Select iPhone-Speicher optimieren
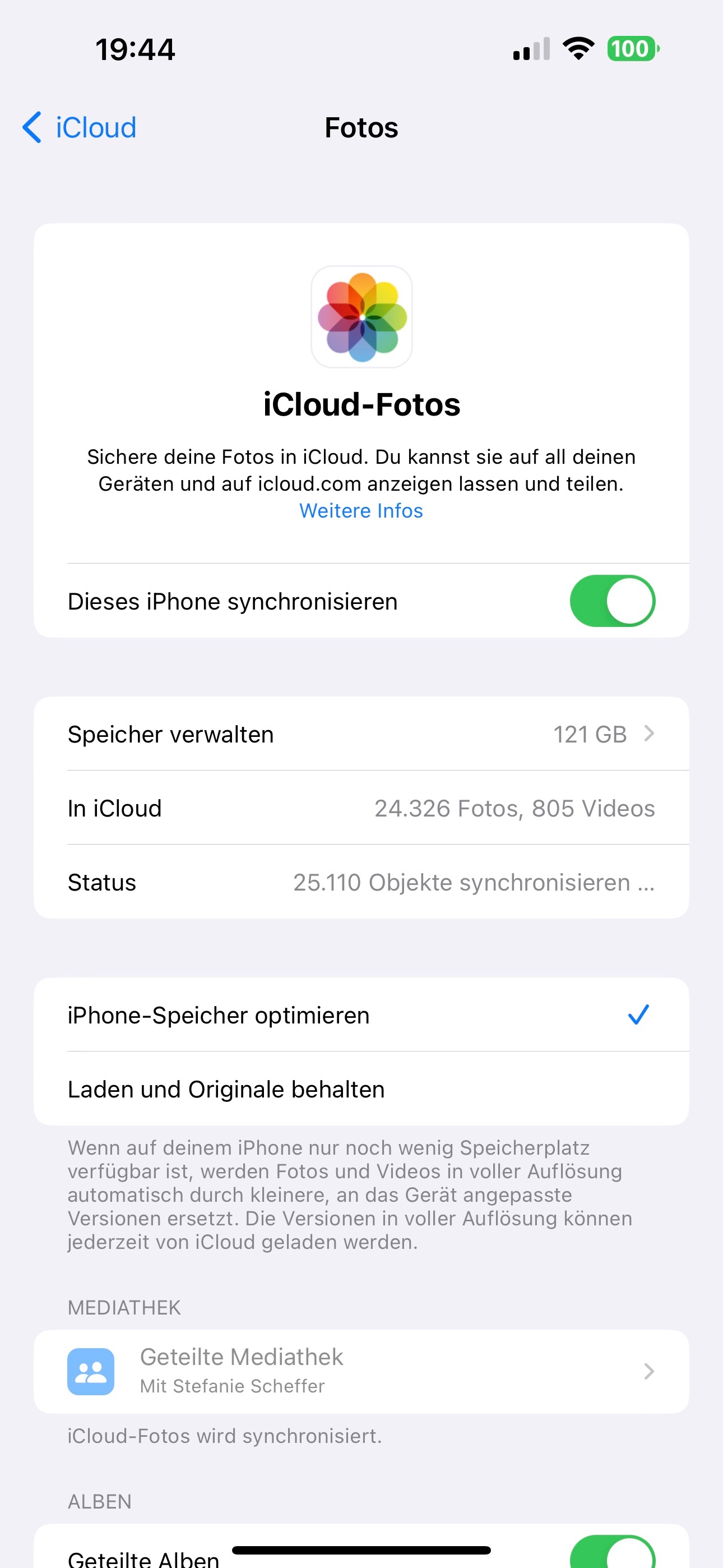This screenshot has width=723, height=1568. point(361,1014)
